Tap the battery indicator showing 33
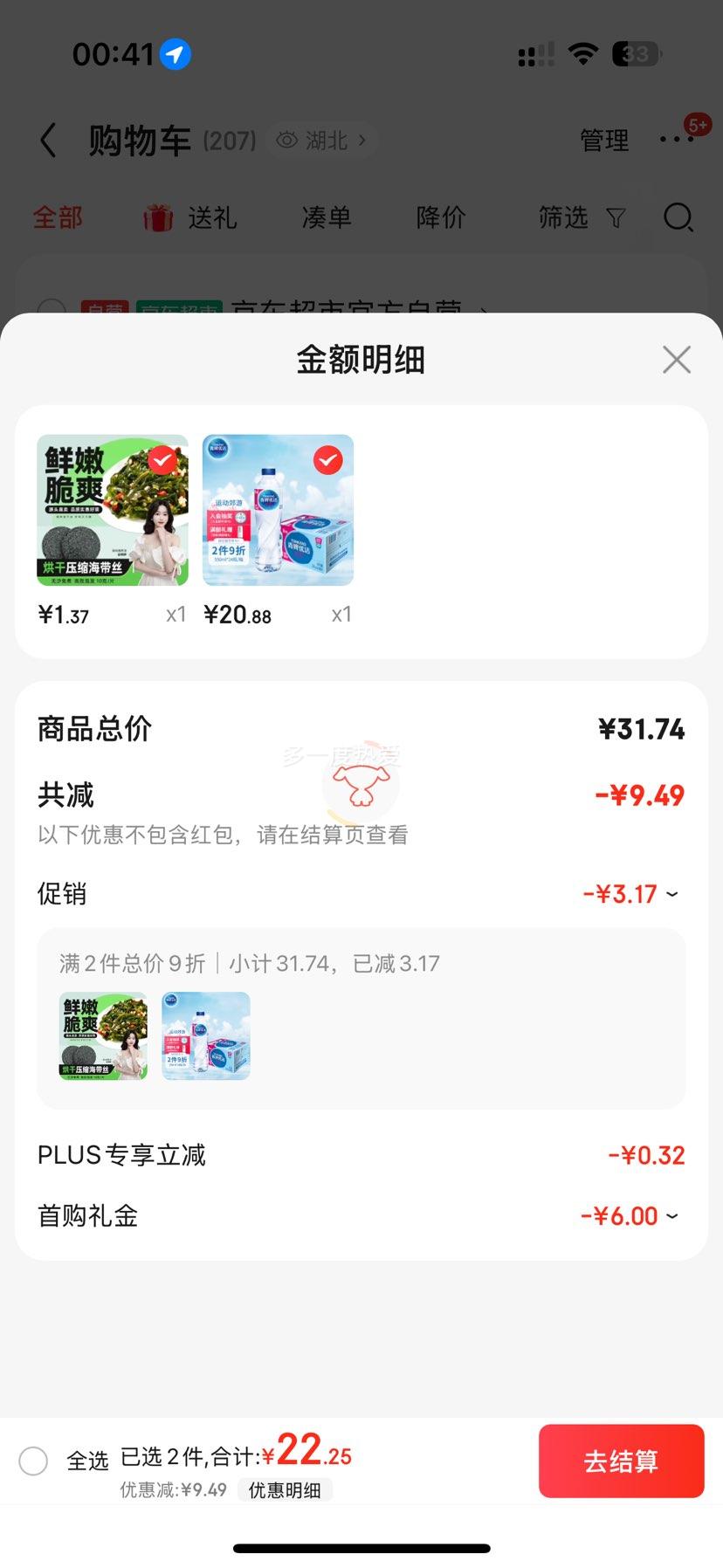Viewport: 723px width, 1568px height. click(x=631, y=53)
